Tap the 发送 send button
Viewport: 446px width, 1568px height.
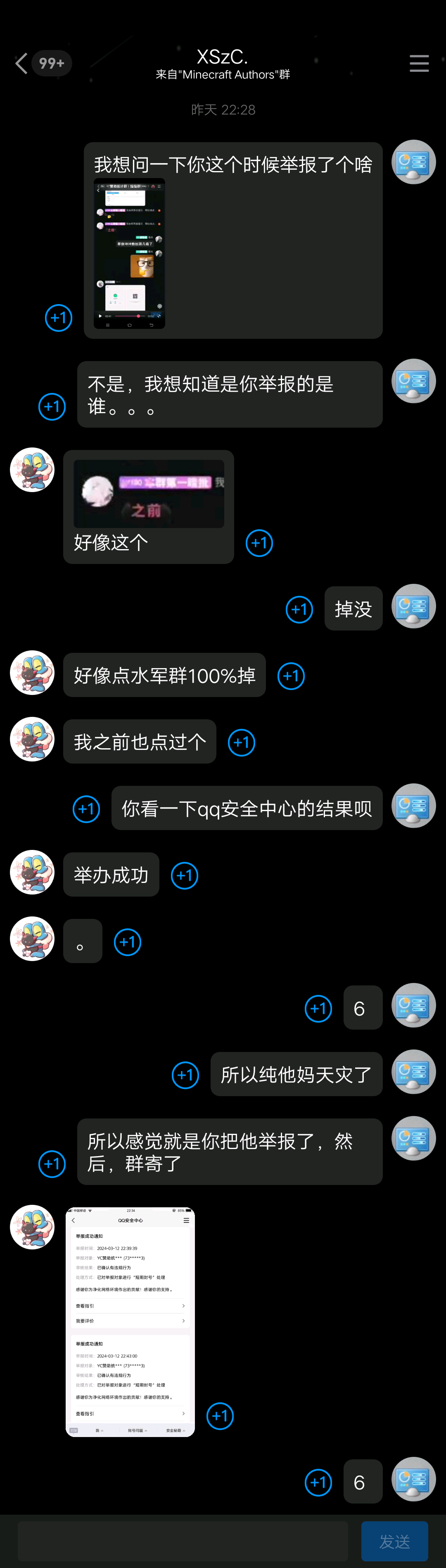click(394, 1541)
